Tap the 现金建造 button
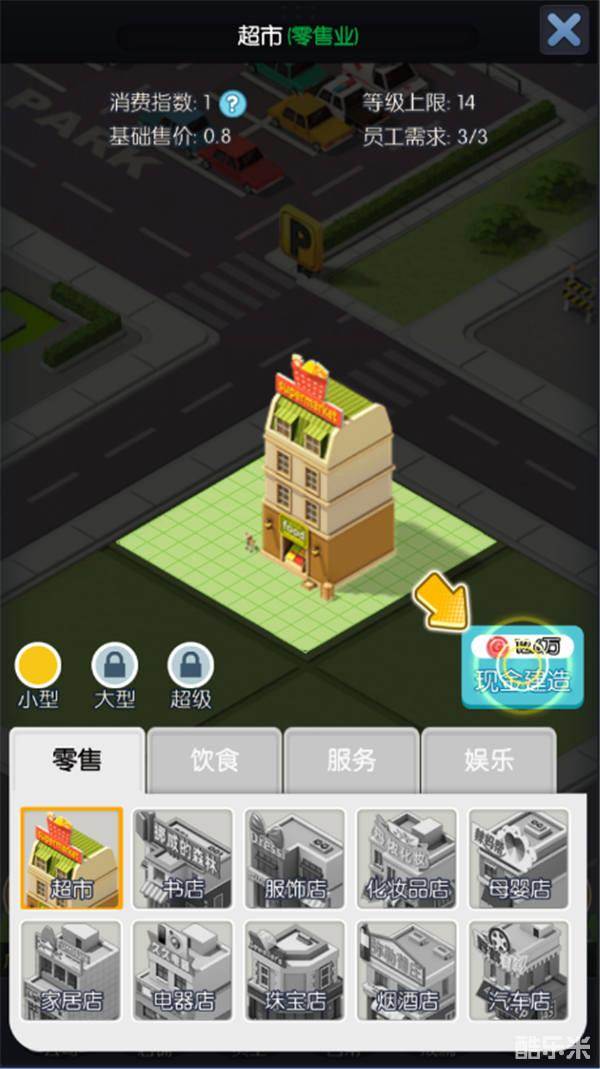600x1069 pixels. coord(522,669)
